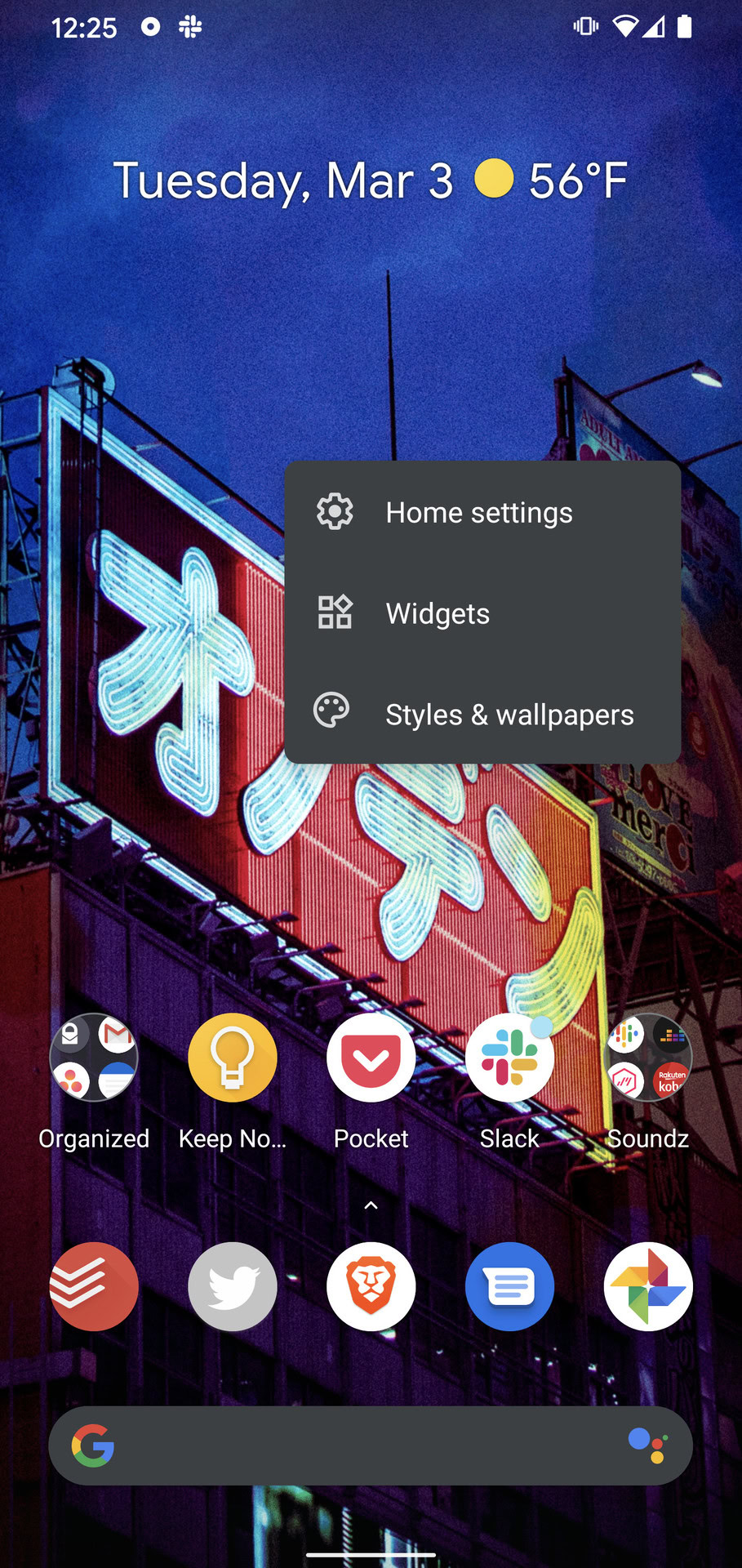
Task: Open the Pocket app
Action: 371,1058
